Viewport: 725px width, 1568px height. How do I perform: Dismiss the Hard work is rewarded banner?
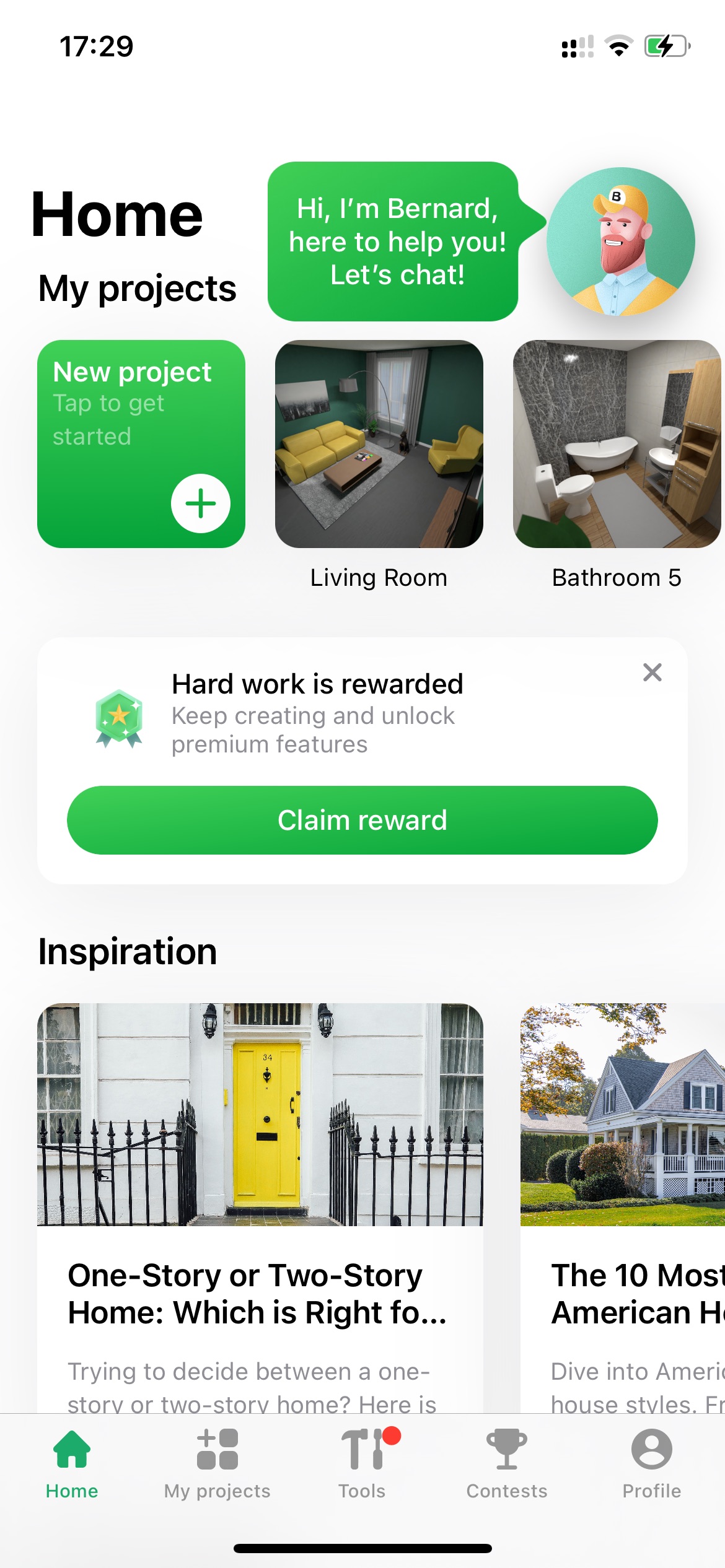652,672
